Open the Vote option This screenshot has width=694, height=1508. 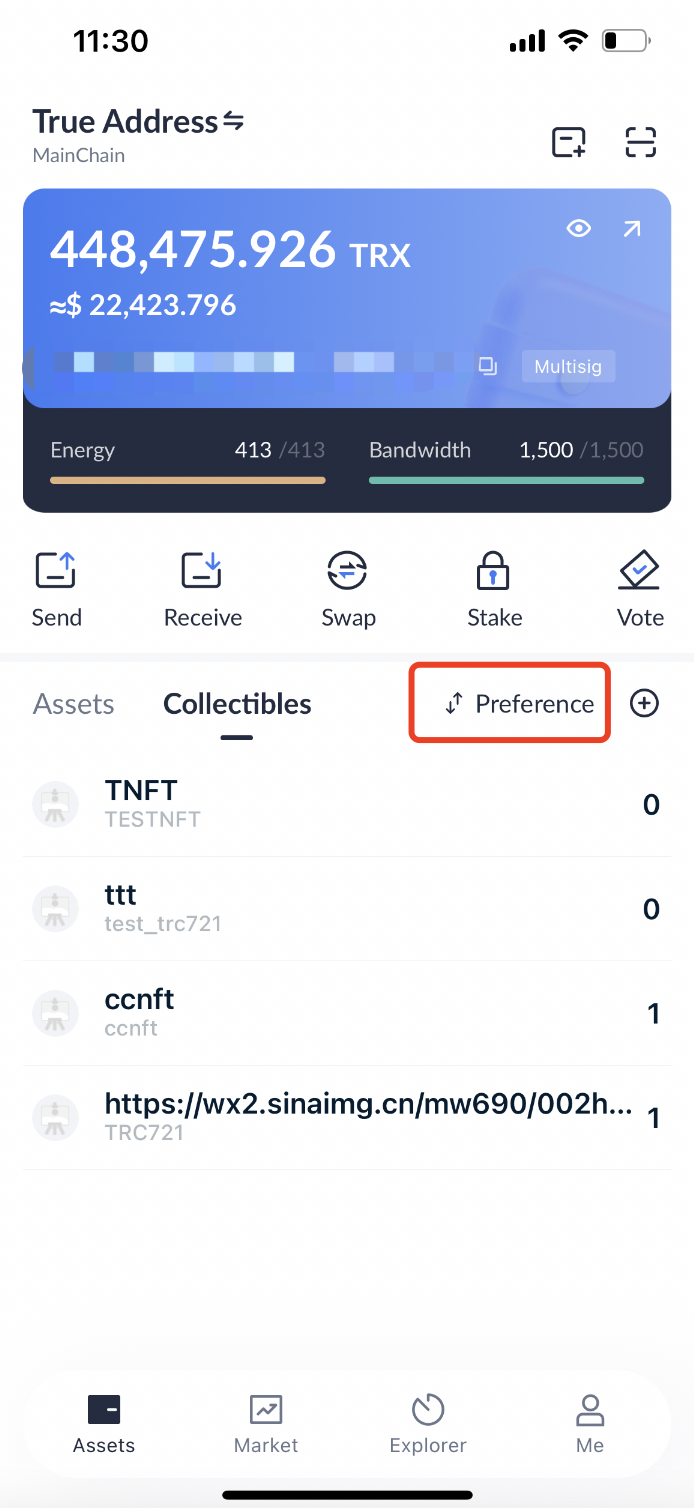(x=640, y=590)
